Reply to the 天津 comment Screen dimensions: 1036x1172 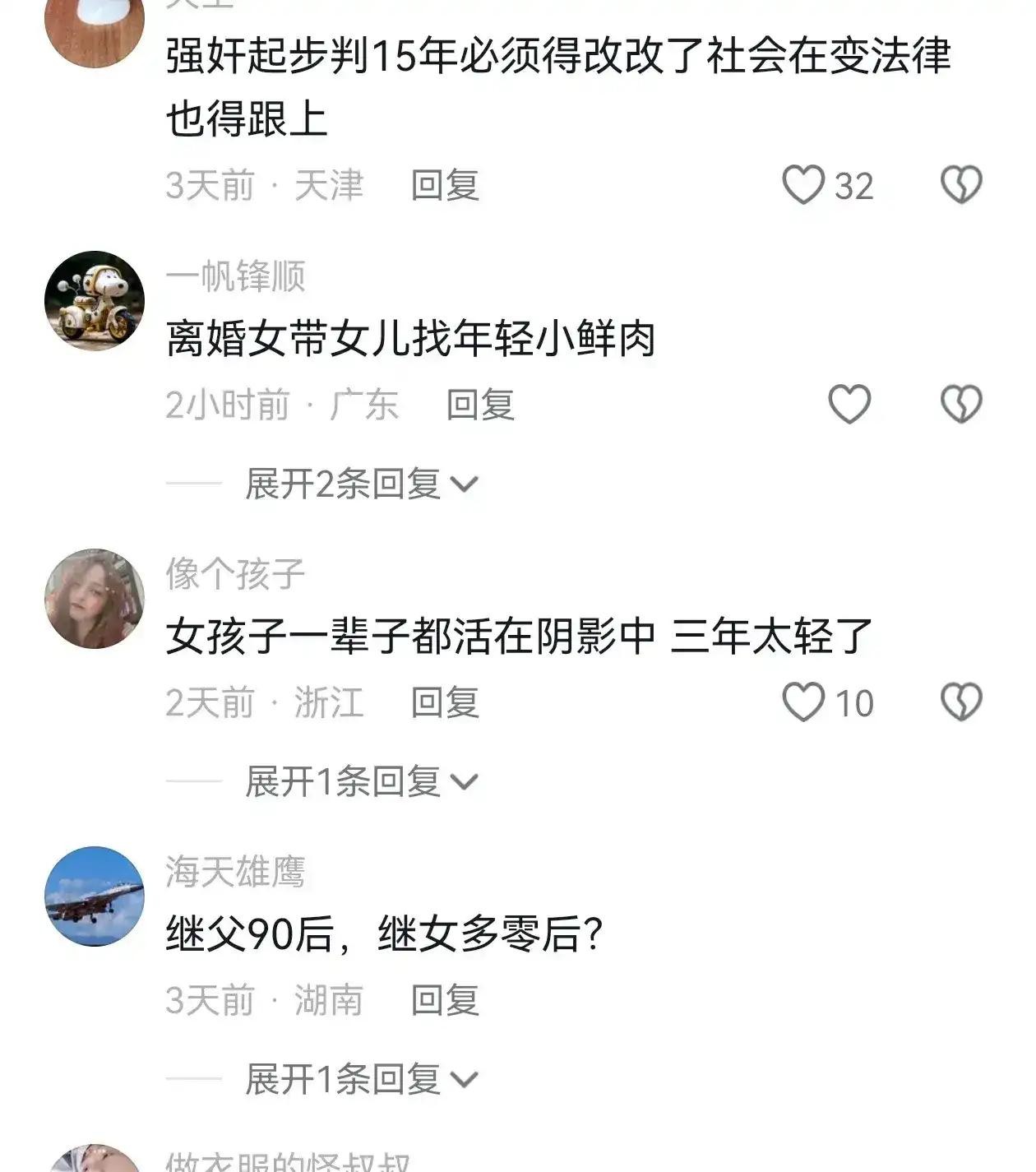[444, 185]
